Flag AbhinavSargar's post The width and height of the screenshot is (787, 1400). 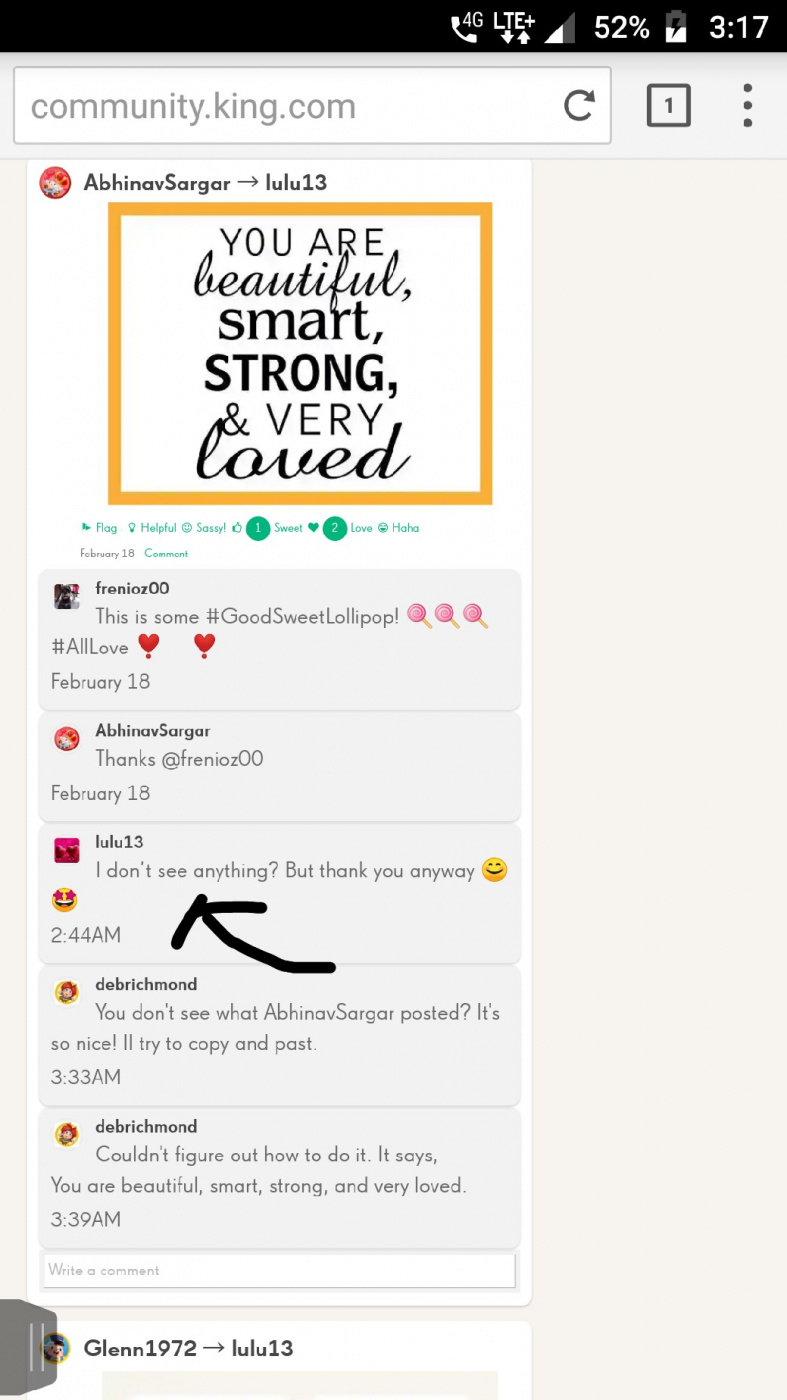[100, 528]
